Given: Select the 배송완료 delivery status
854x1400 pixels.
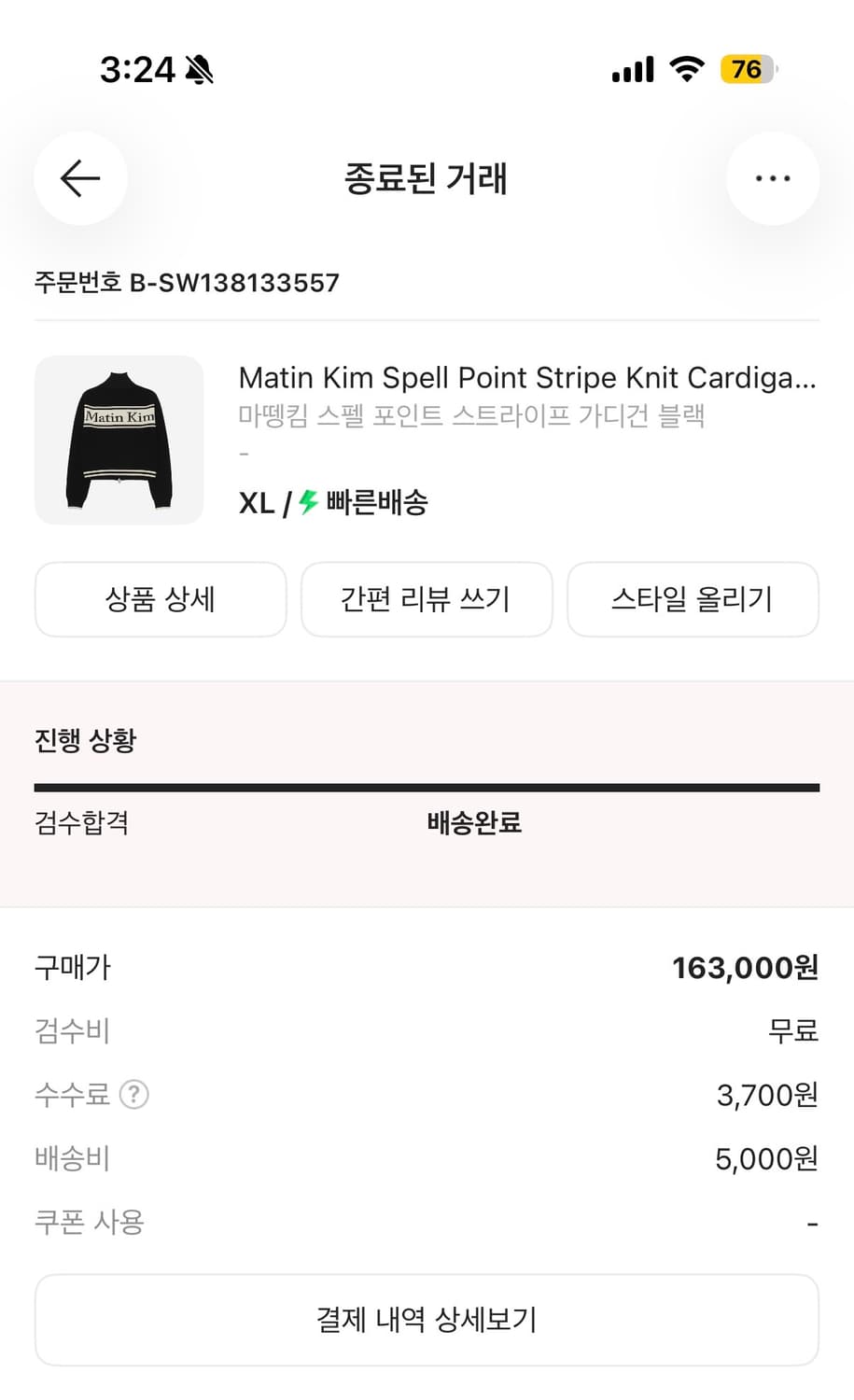Looking at the screenshot, I should pos(473,824).
